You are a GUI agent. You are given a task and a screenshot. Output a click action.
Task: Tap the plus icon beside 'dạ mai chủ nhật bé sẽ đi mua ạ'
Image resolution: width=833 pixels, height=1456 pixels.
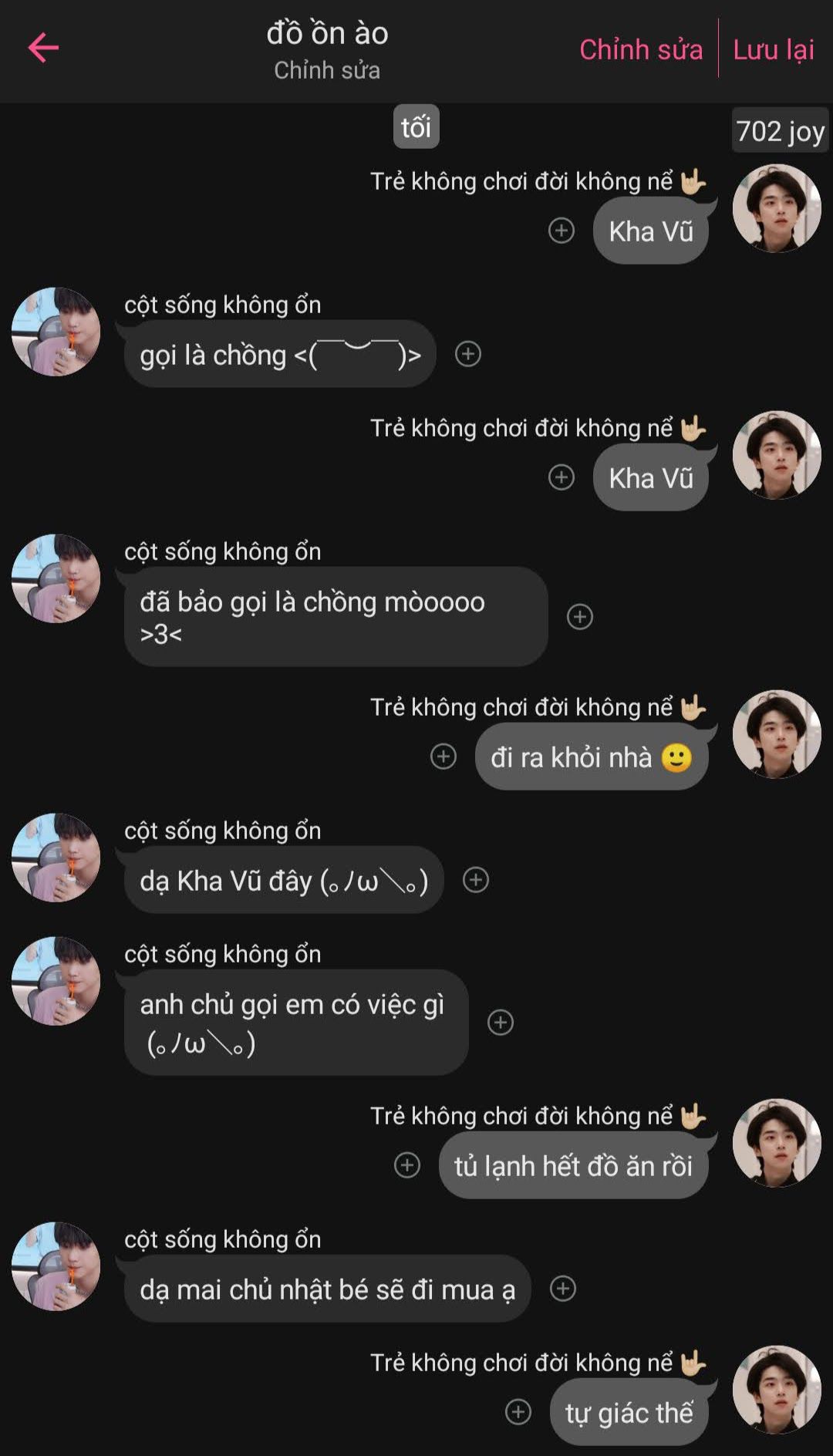[563, 1288]
